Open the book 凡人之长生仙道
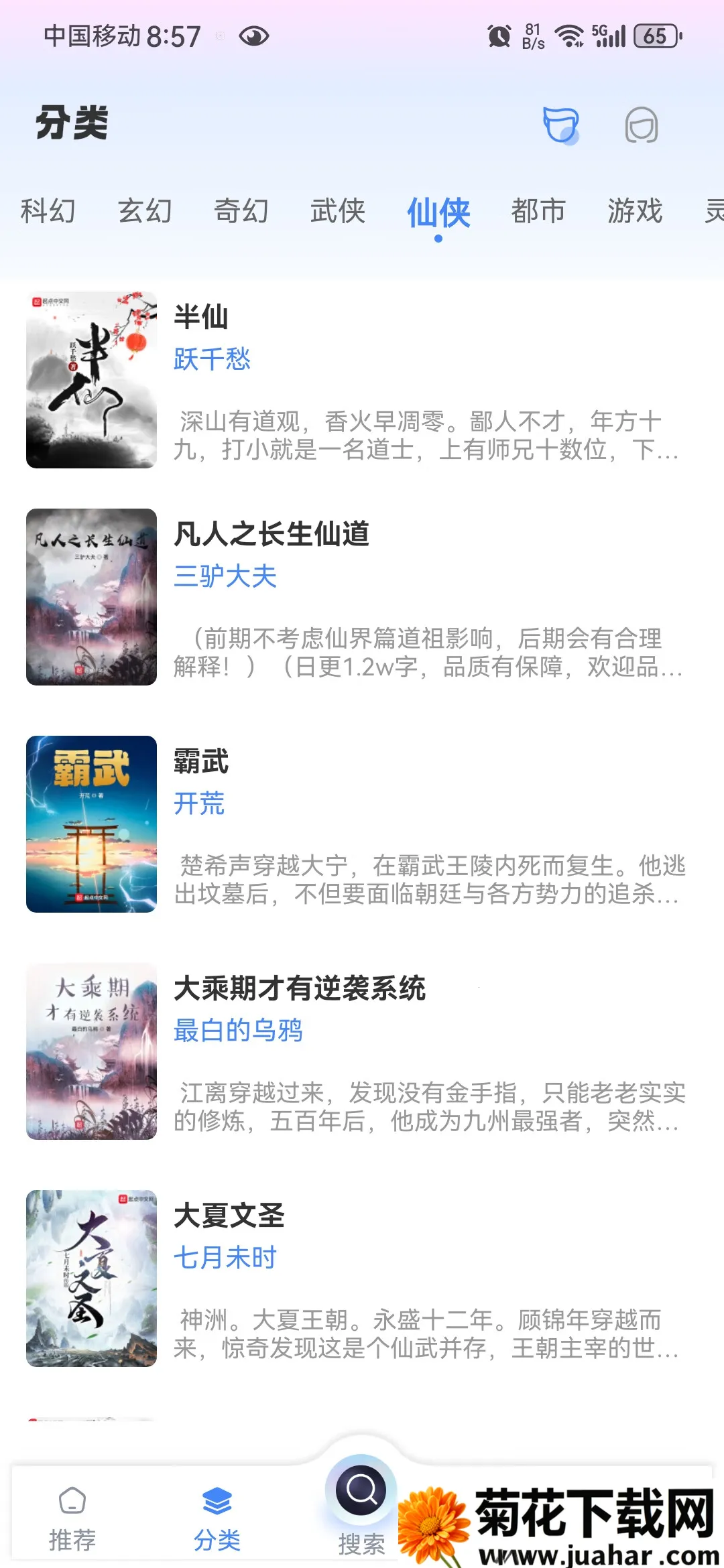This screenshot has width=724, height=1568. 362,597
